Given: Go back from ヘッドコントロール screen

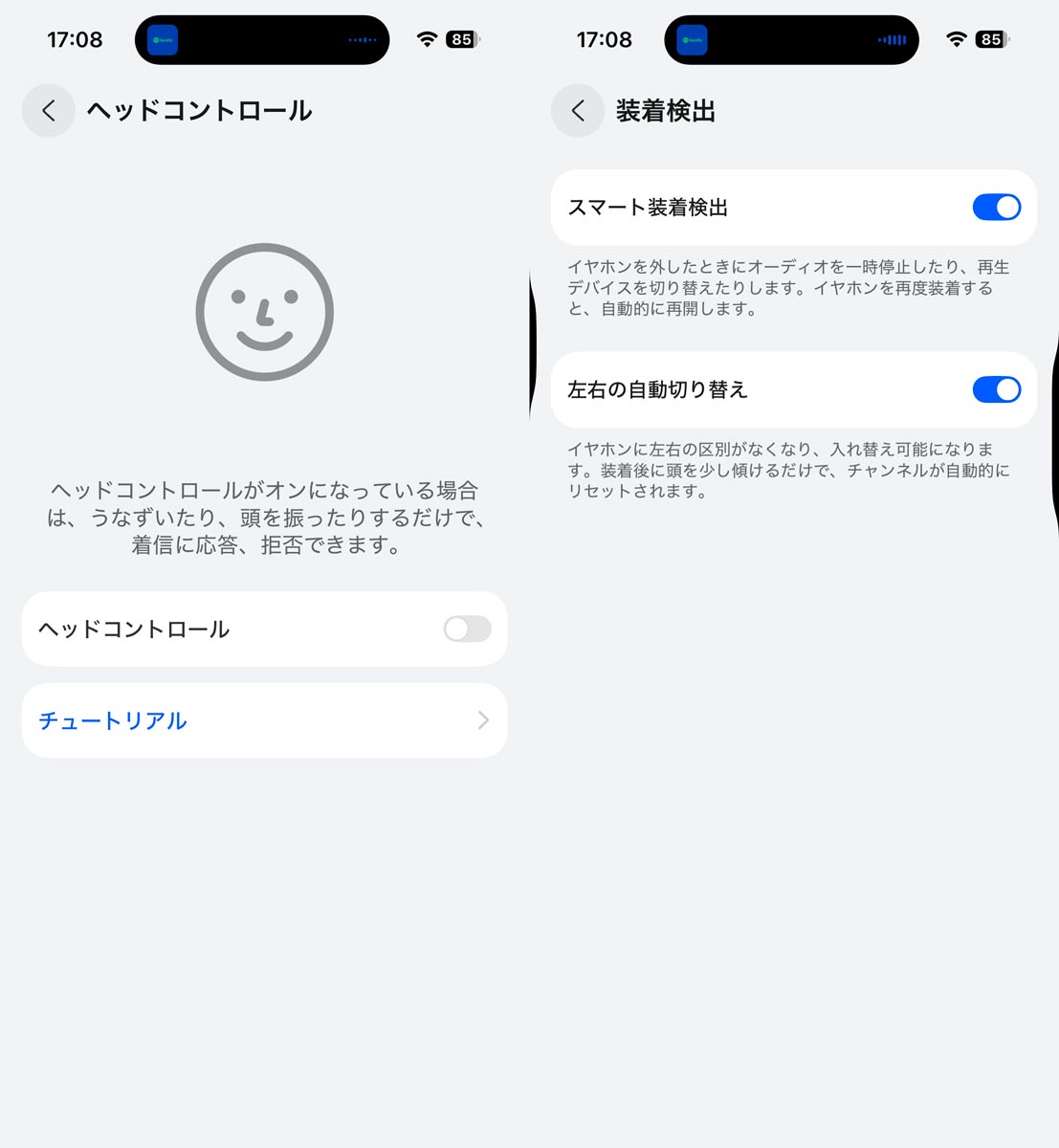Looking at the screenshot, I should pos(49,111).
